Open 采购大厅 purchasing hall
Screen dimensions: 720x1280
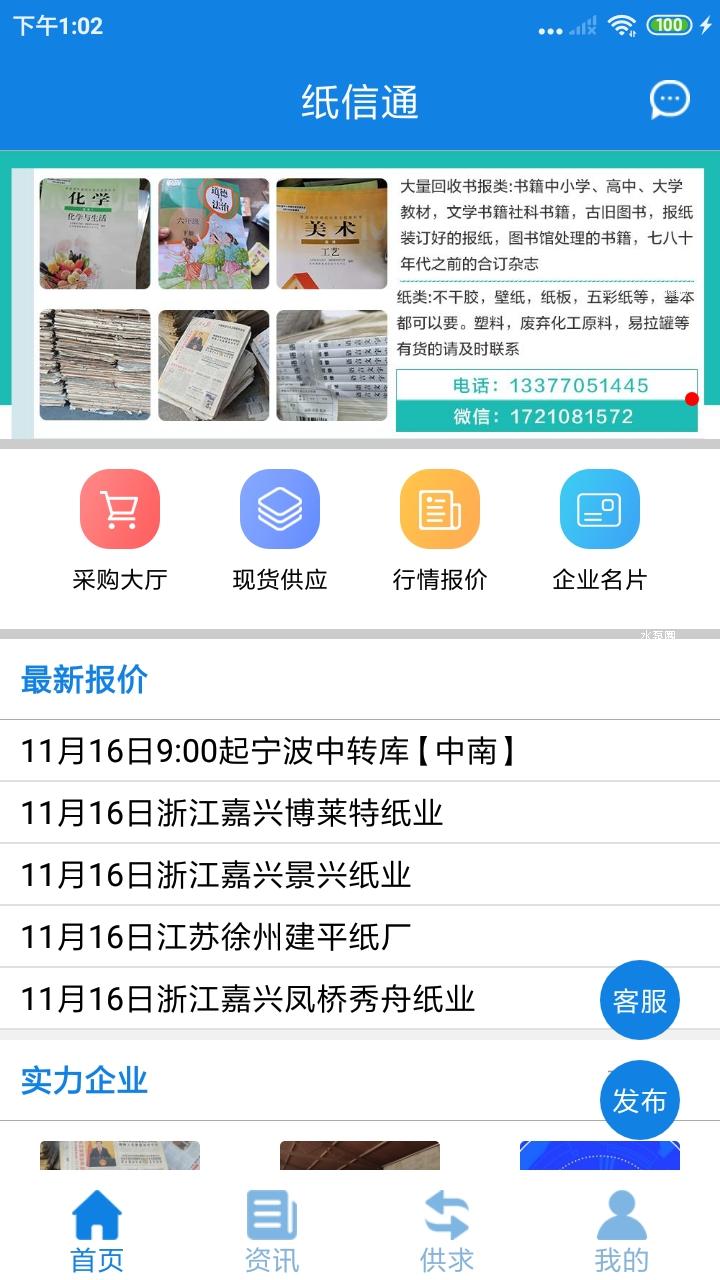click(x=120, y=531)
